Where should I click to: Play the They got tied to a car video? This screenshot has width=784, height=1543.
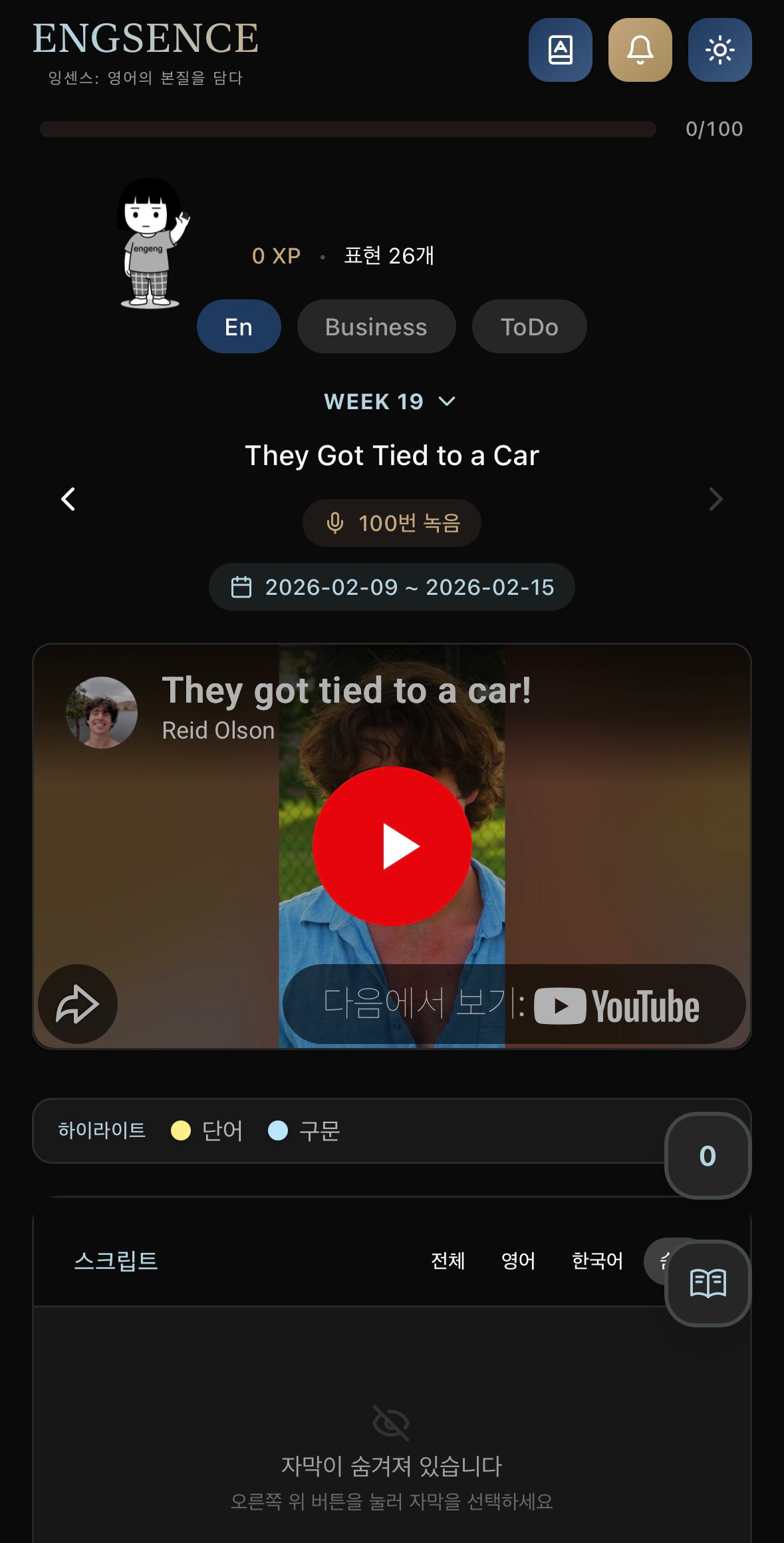coord(392,846)
